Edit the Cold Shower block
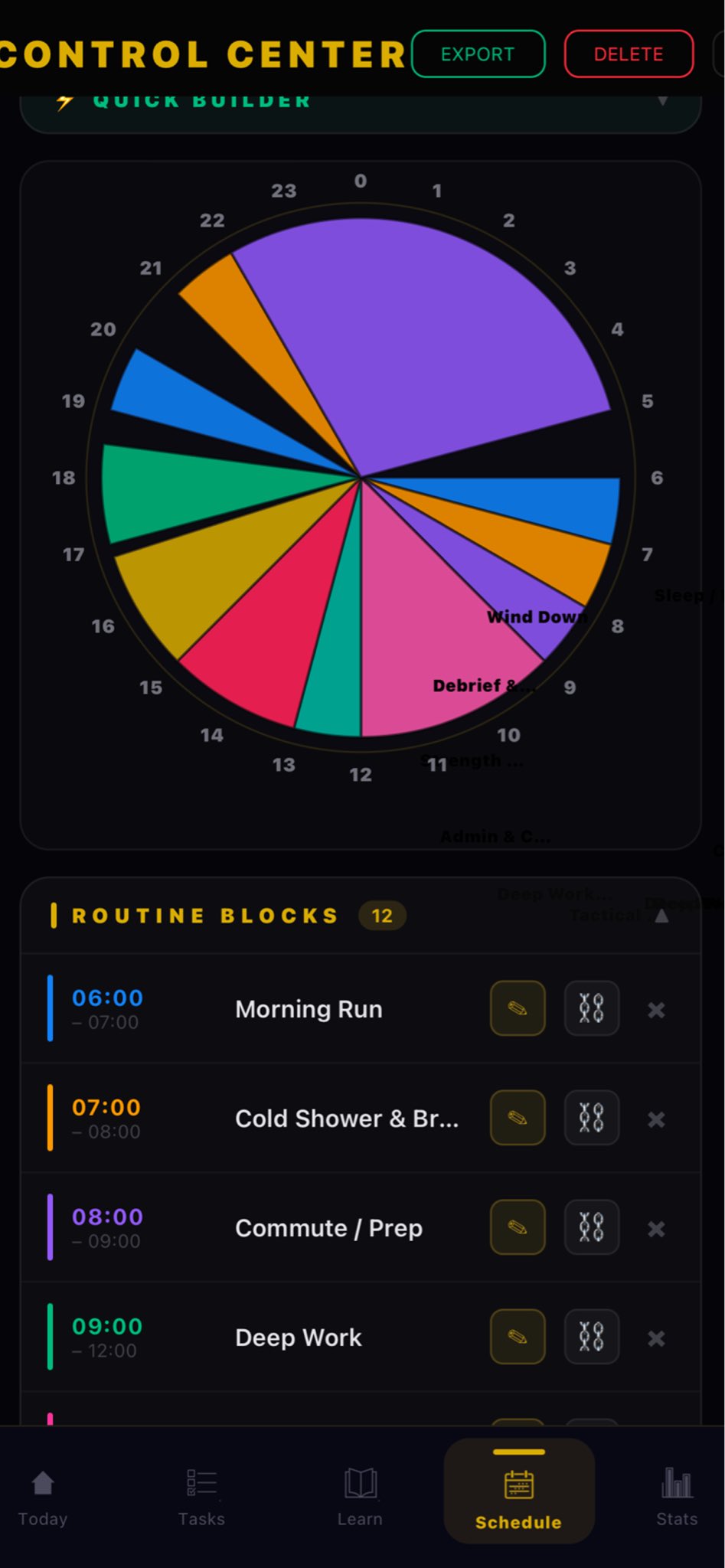This screenshot has width=725, height=1568. (x=518, y=1118)
